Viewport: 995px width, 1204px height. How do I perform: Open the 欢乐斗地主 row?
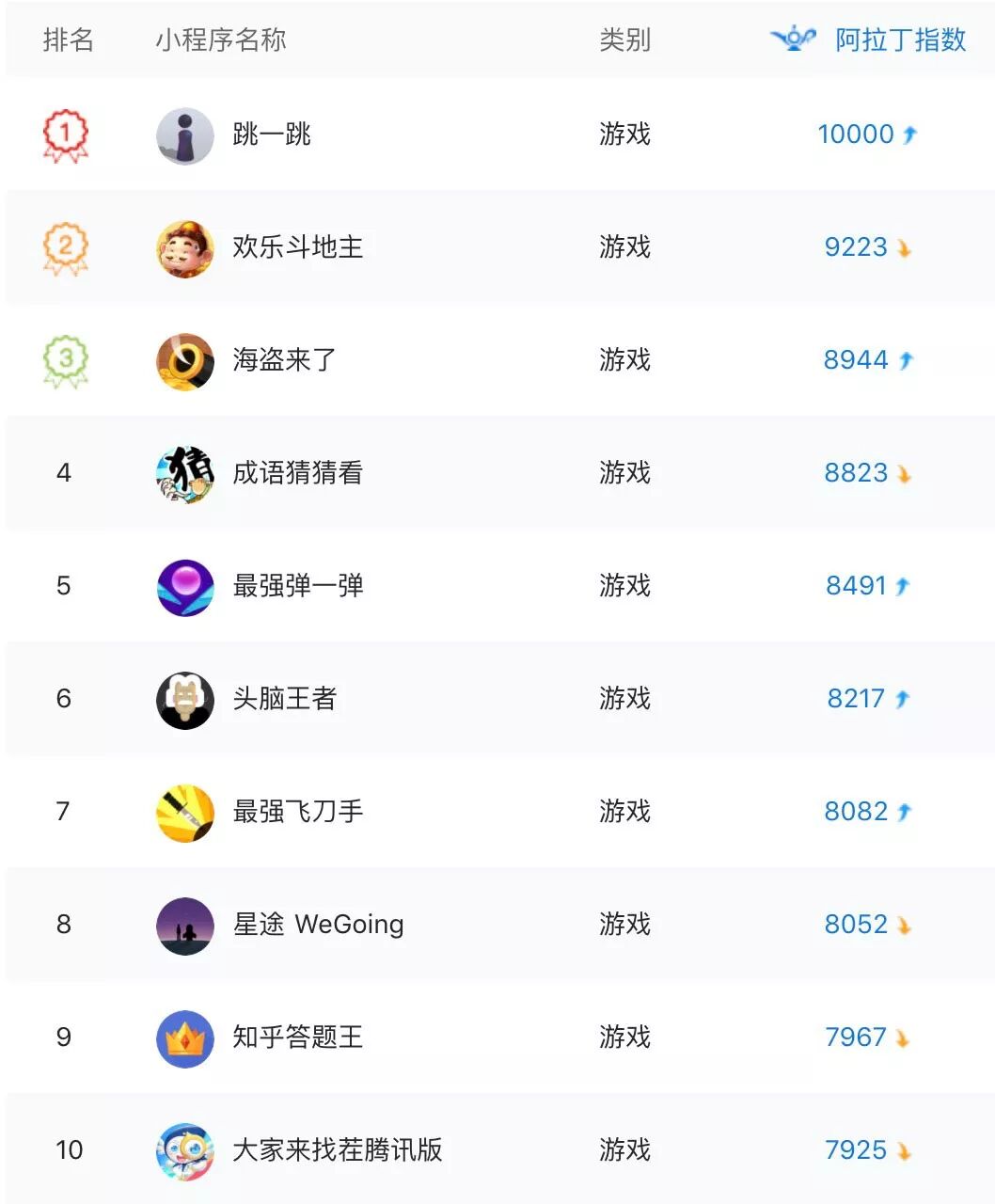(499, 247)
